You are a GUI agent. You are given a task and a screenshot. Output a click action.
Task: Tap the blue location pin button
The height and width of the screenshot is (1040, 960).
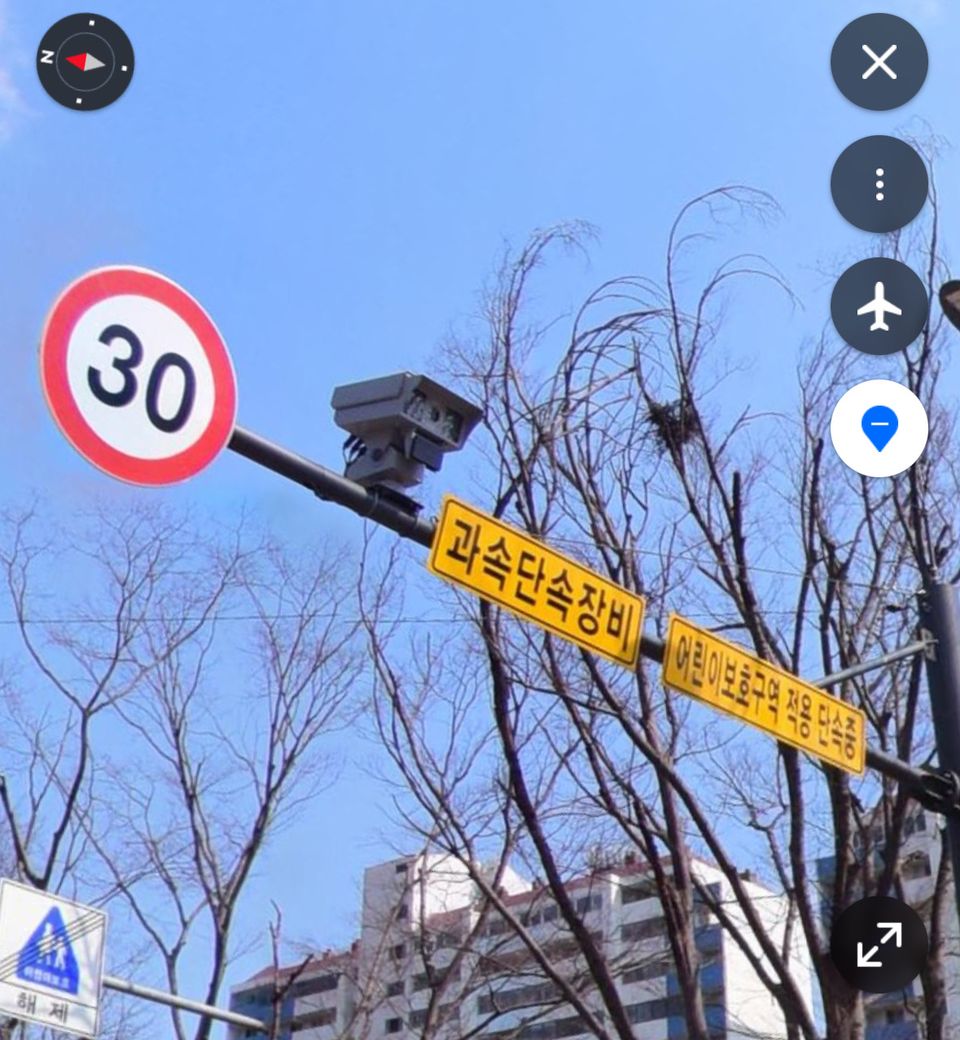pyautogui.click(x=879, y=428)
